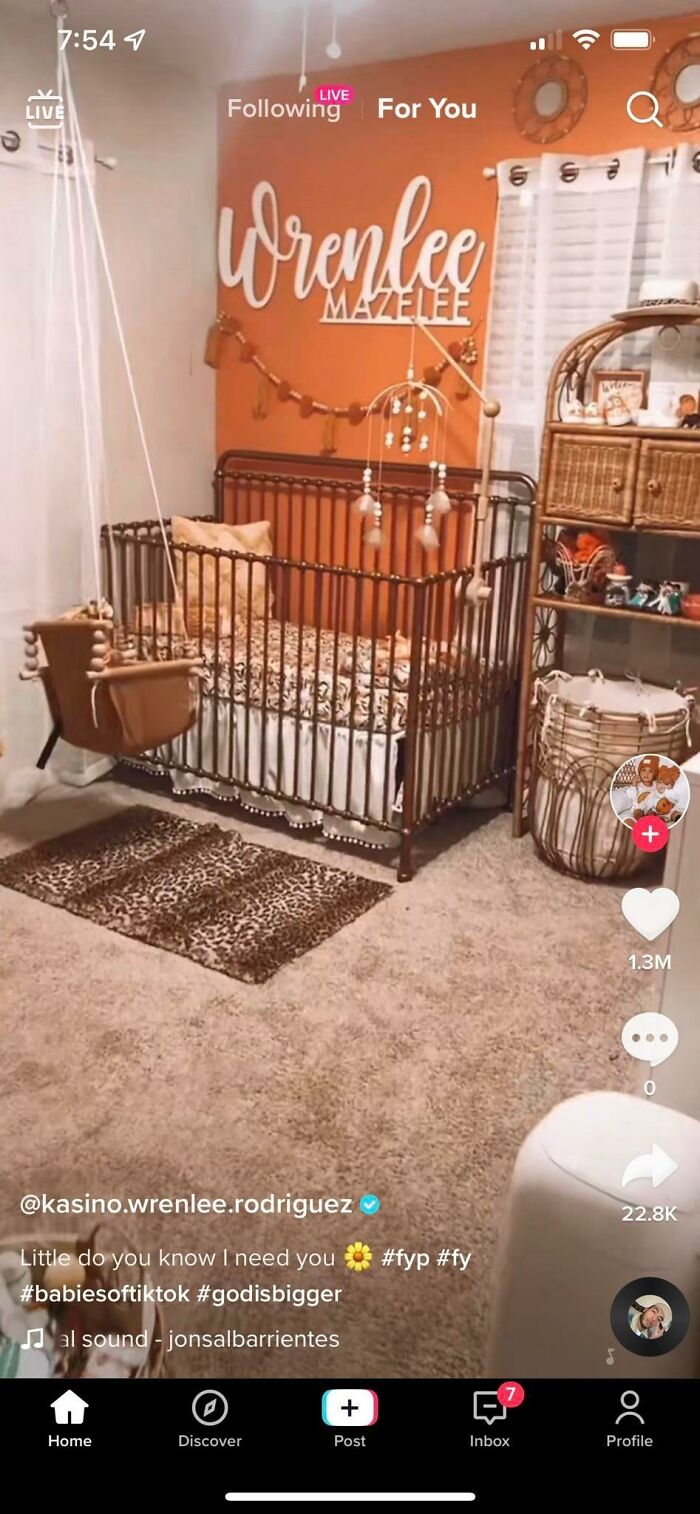700x1514 pixels.
Task: Switch to the Following feed
Action: click(283, 109)
